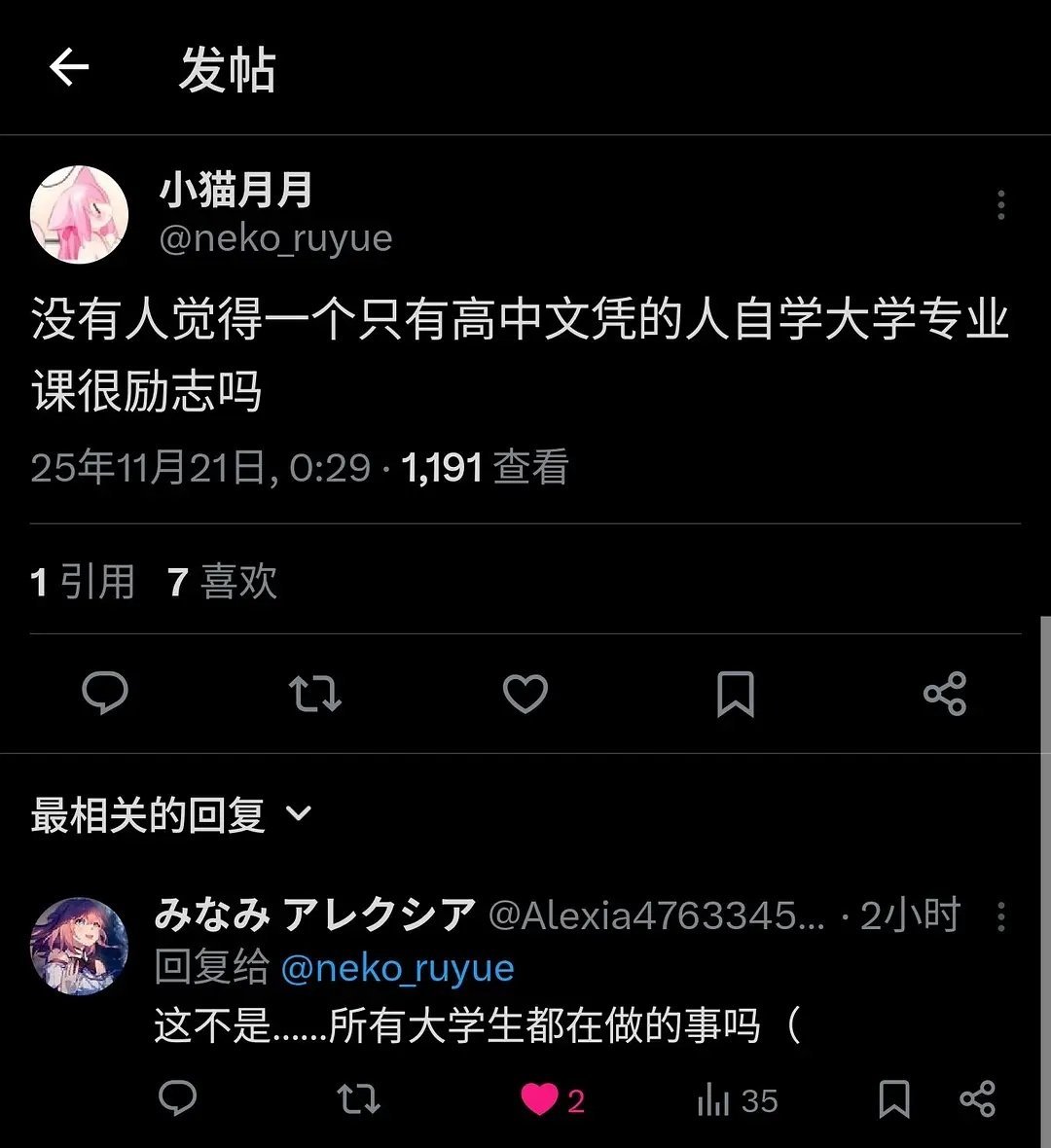The height and width of the screenshot is (1148, 1051).
Task: Reply to みなみ アレクシア's comment
Action: pos(177,1100)
